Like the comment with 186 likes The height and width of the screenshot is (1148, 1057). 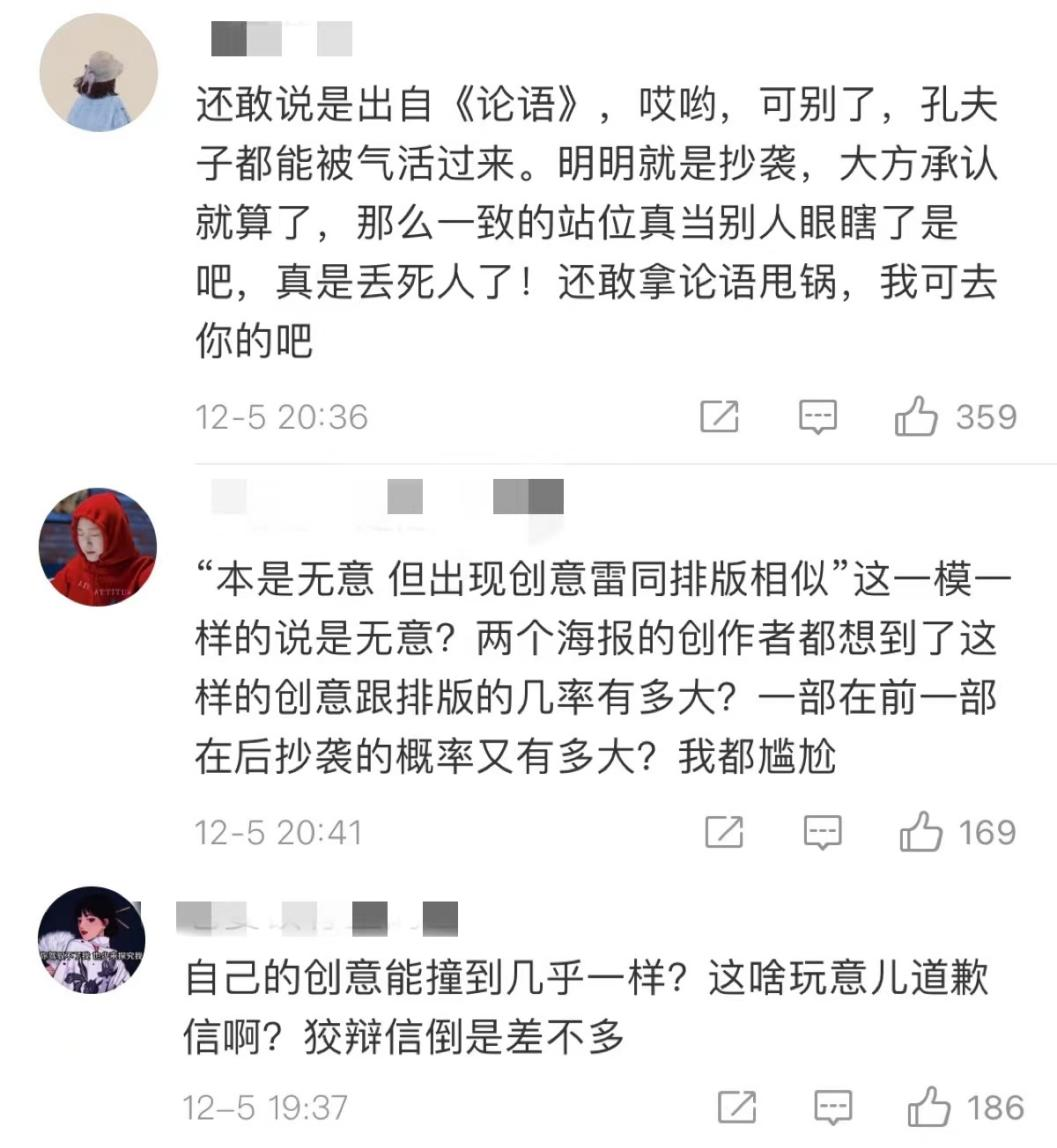coord(928,1107)
